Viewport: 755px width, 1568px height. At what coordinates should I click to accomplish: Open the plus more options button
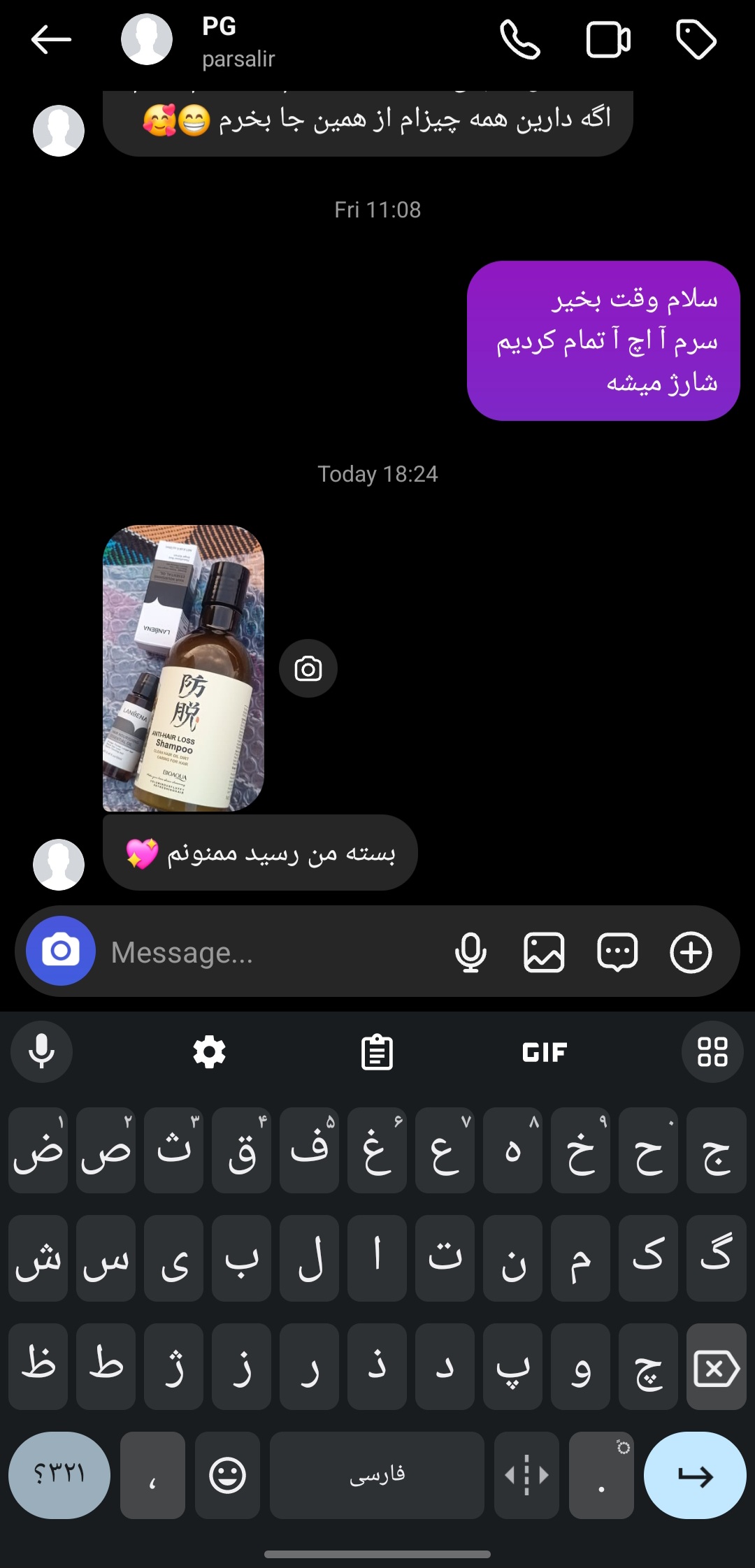click(691, 952)
